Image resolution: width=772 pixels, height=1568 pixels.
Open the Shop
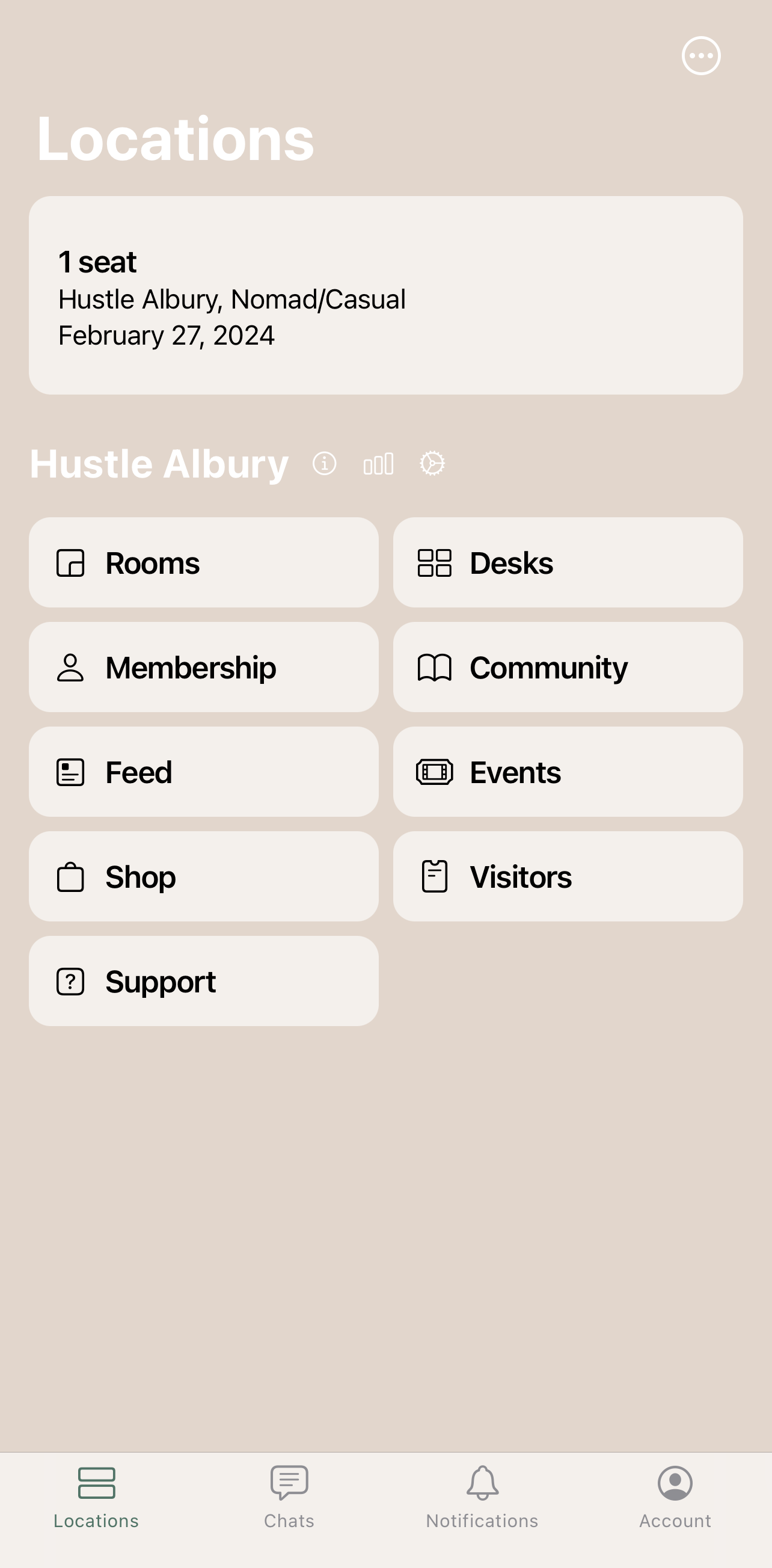(x=204, y=876)
